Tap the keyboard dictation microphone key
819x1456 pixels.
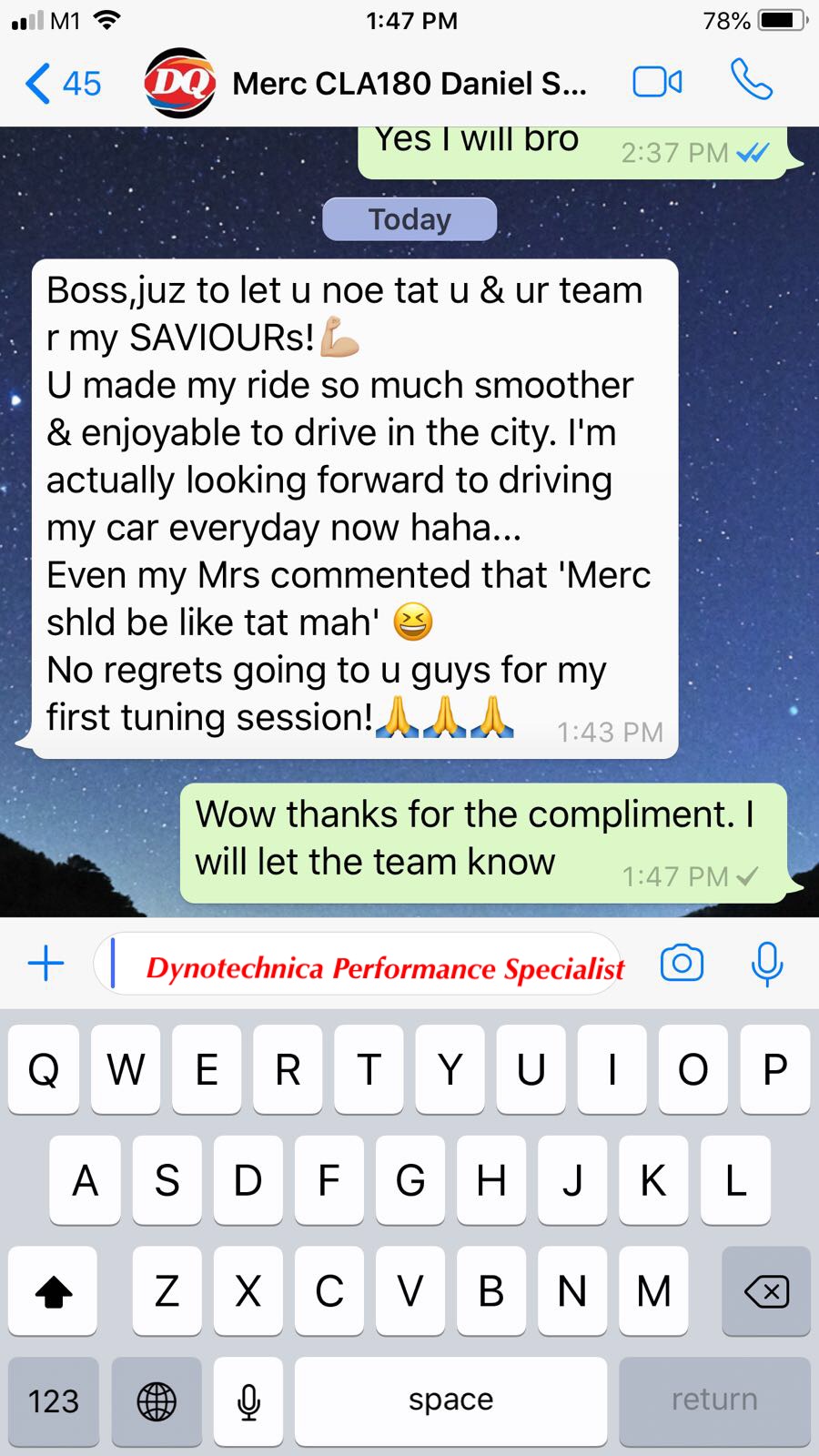pyautogui.click(x=248, y=1400)
